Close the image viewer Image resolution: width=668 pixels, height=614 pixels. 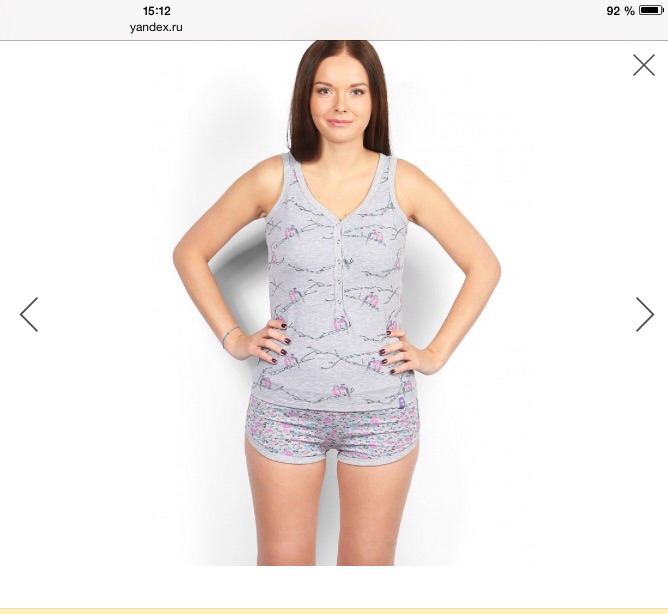(644, 65)
